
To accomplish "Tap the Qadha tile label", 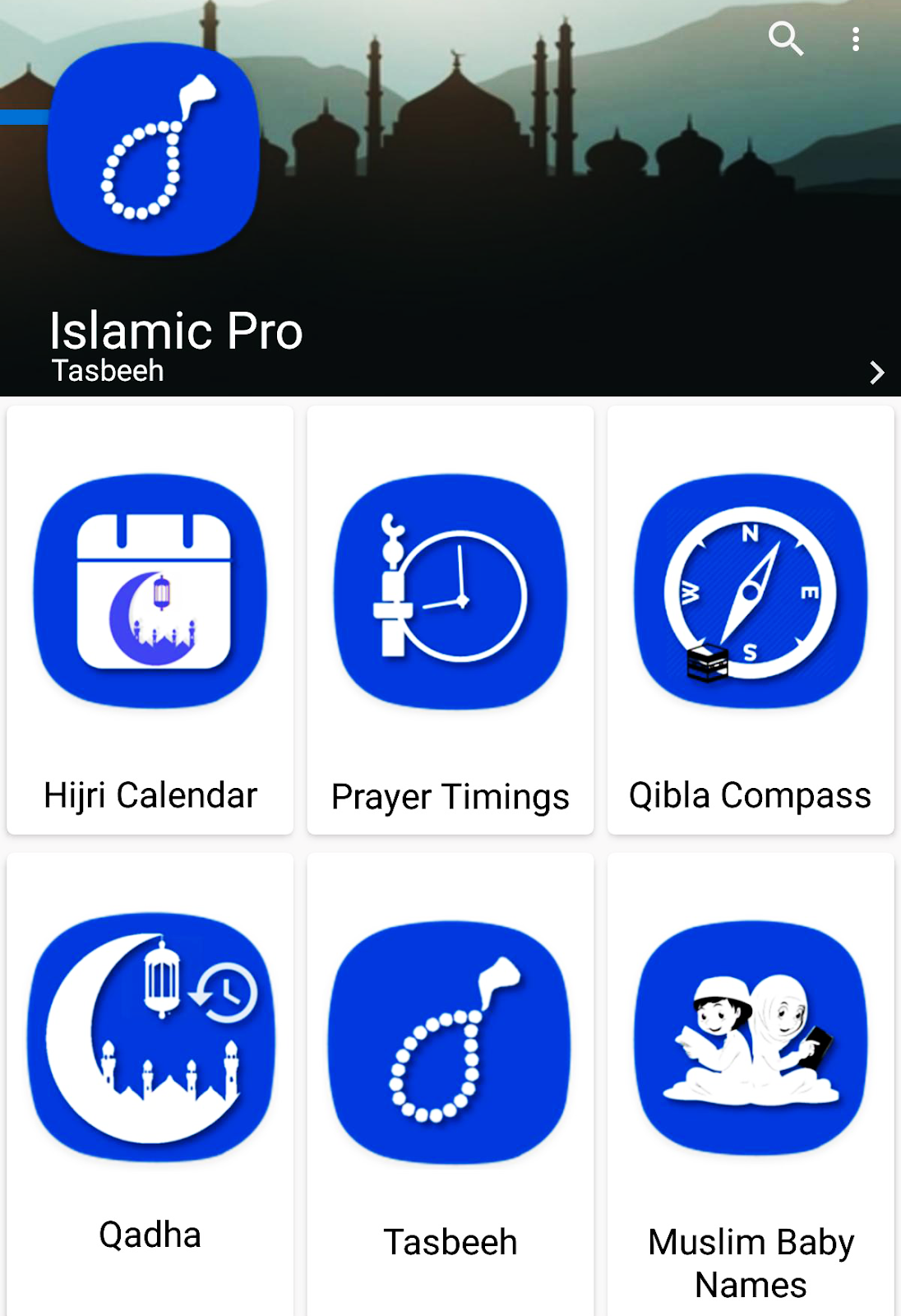I will point(150,1234).
